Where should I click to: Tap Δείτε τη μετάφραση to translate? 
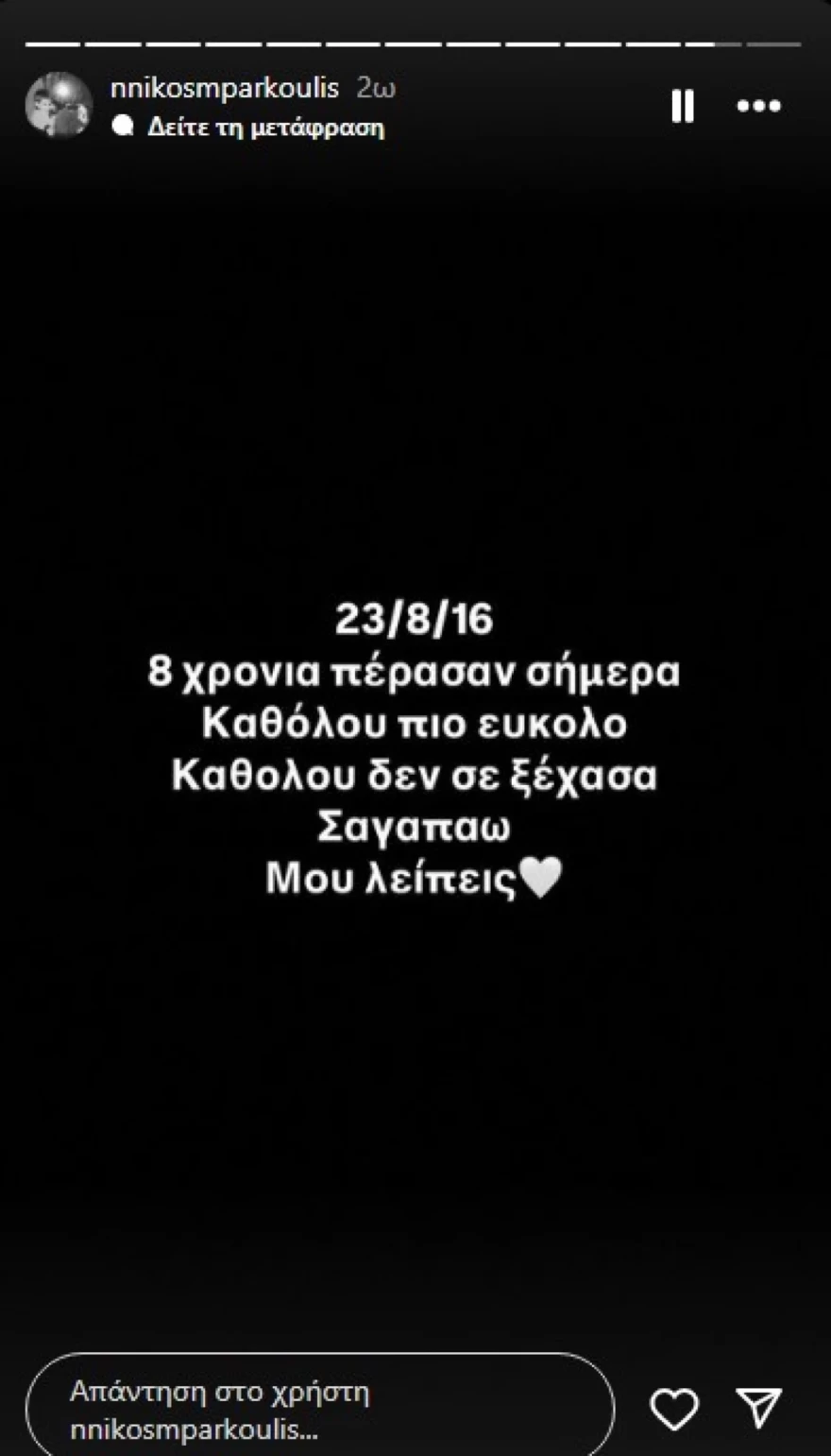pyautogui.click(x=265, y=127)
